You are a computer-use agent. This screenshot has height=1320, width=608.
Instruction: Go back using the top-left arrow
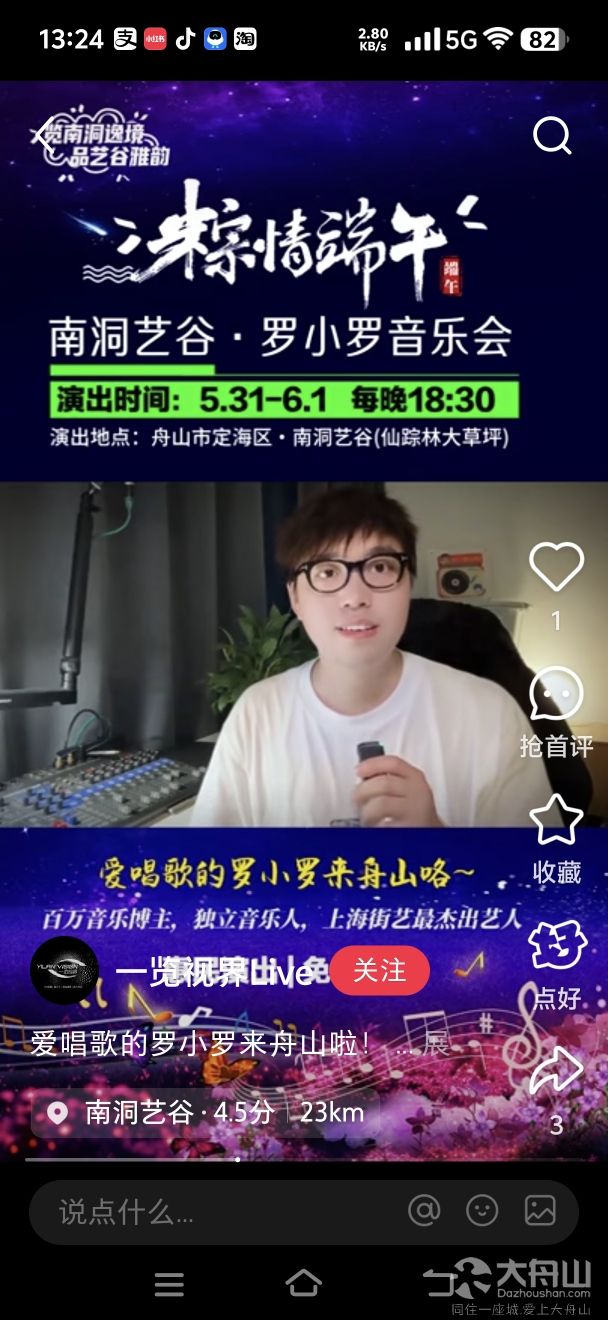click(42, 135)
